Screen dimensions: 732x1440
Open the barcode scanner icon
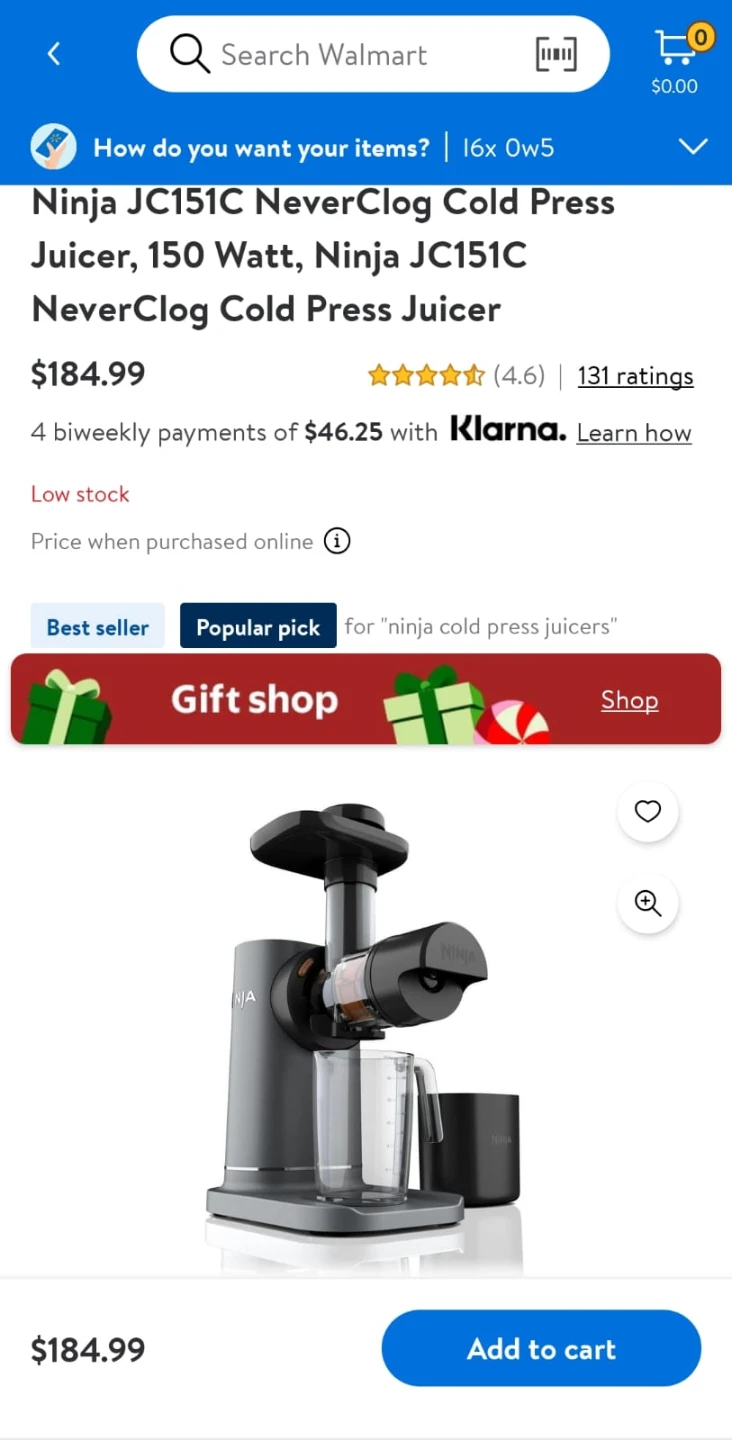click(x=556, y=54)
